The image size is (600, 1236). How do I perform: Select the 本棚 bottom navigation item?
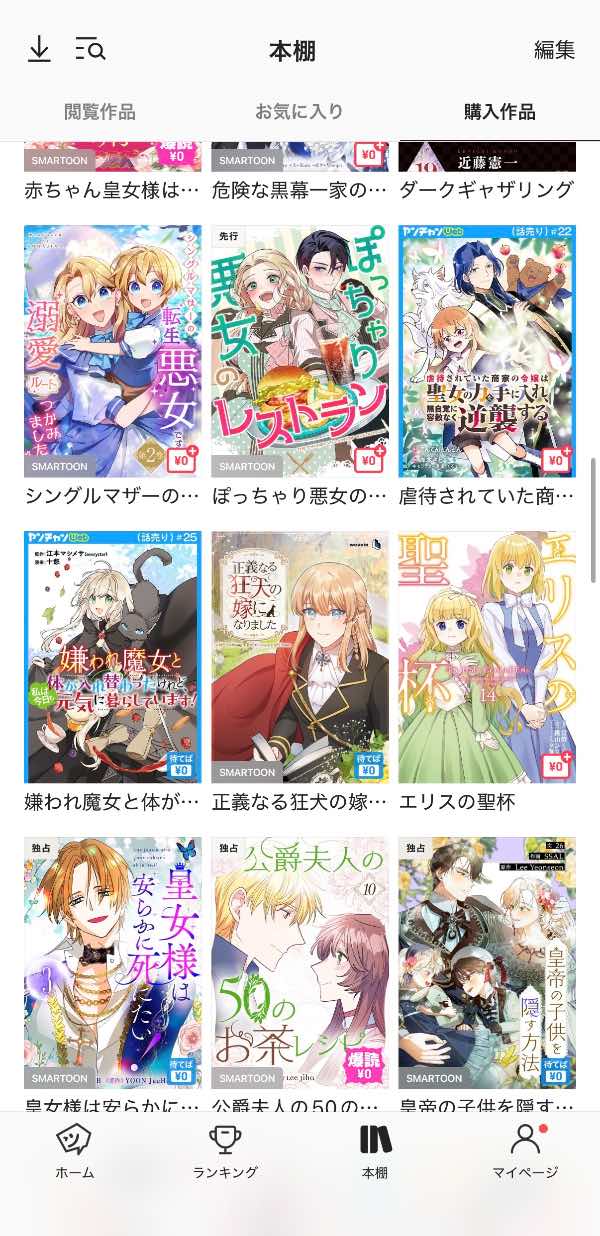click(374, 1152)
